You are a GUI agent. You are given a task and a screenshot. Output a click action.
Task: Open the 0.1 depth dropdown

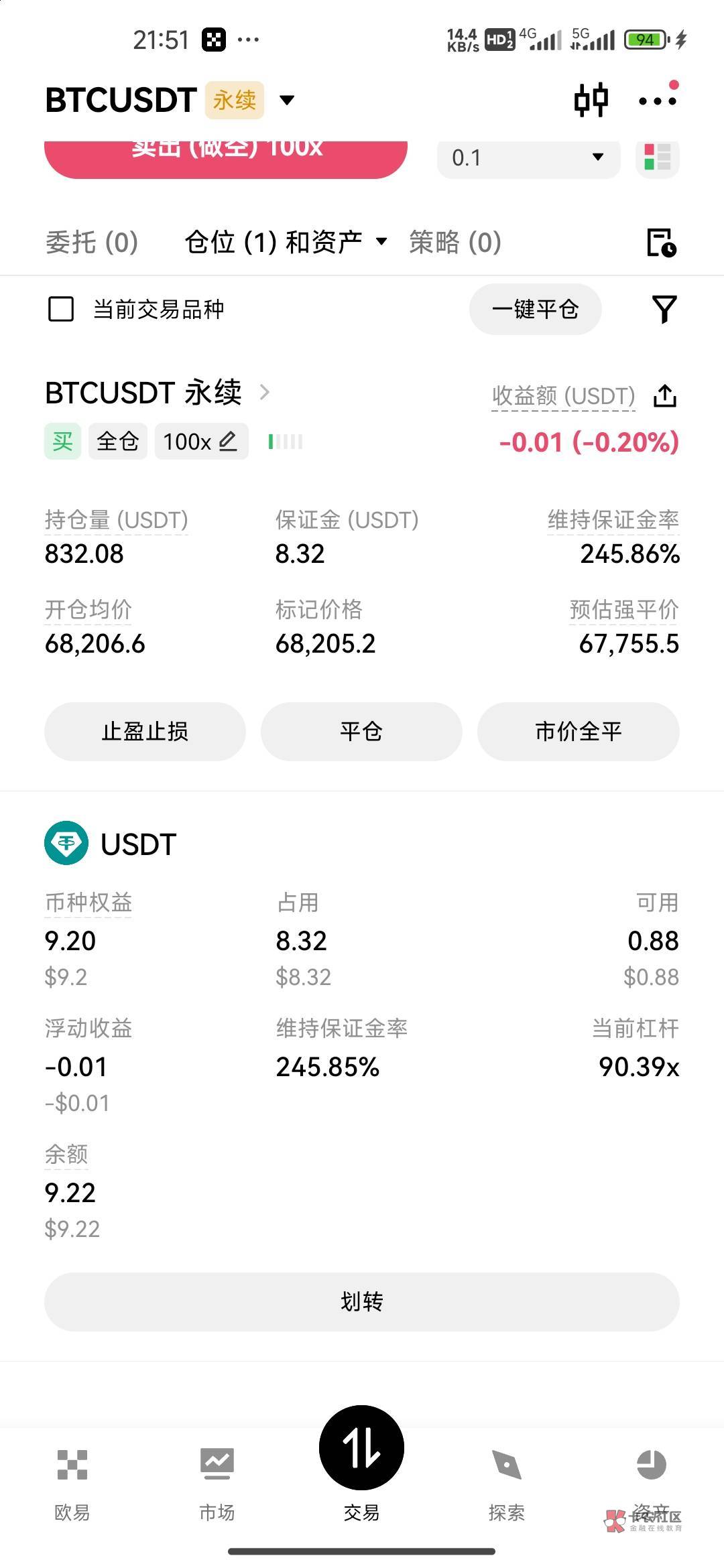coord(528,158)
